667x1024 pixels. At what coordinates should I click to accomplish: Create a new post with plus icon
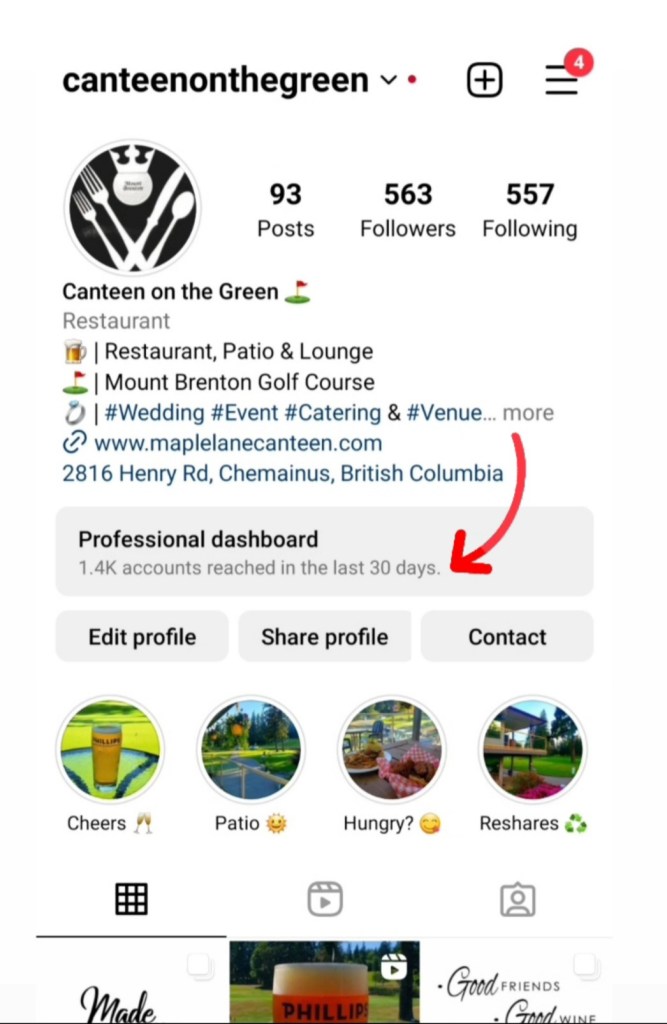(x=484, y=81)
